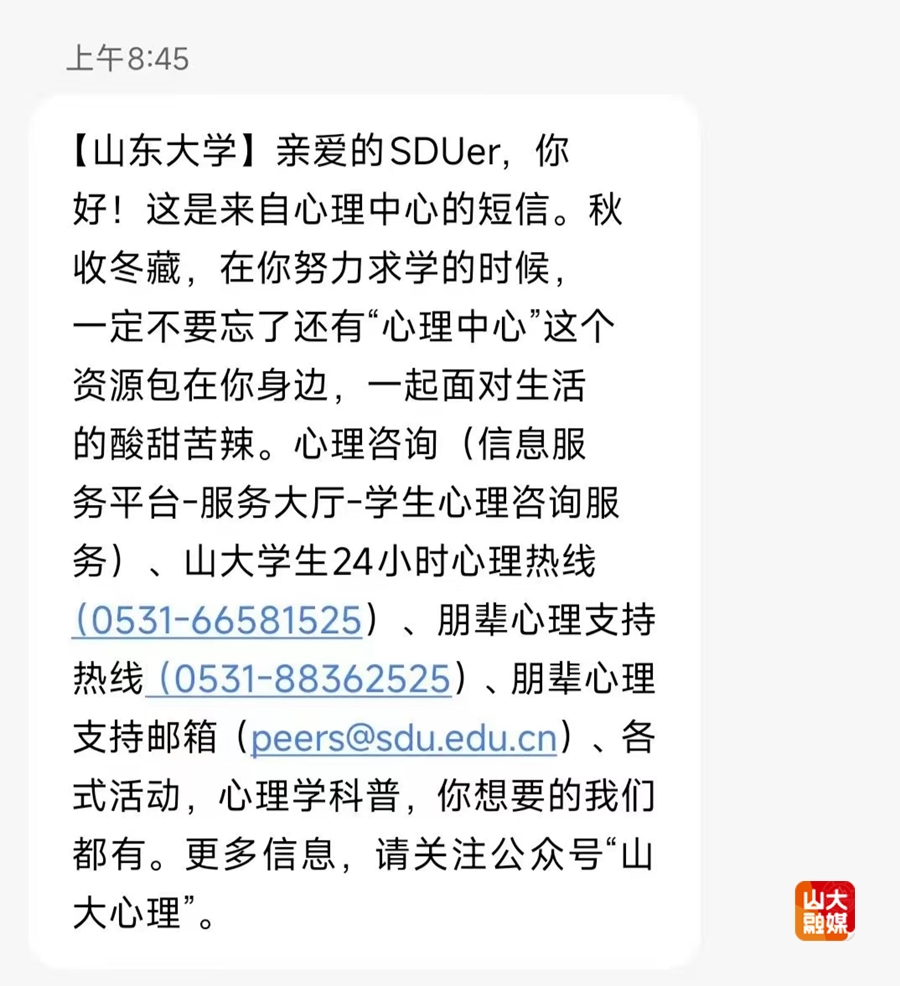Dial peer support hotline 0531-88362525
The width and height of the screenshot is (900, 986).
[x=302, y=679]
